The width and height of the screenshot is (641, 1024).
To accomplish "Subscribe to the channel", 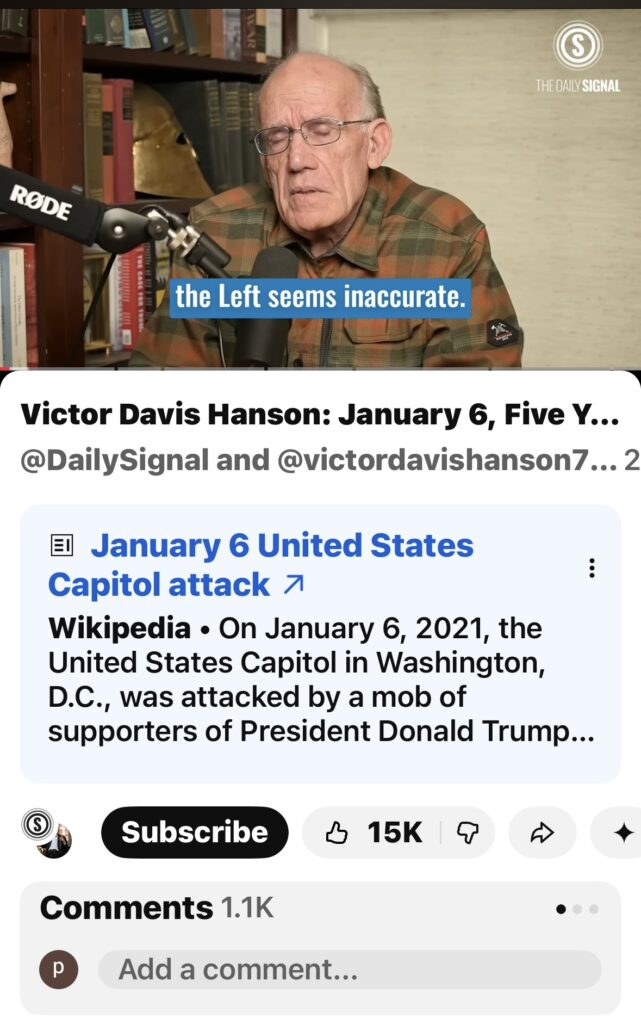I will click(x=195, y=832).
